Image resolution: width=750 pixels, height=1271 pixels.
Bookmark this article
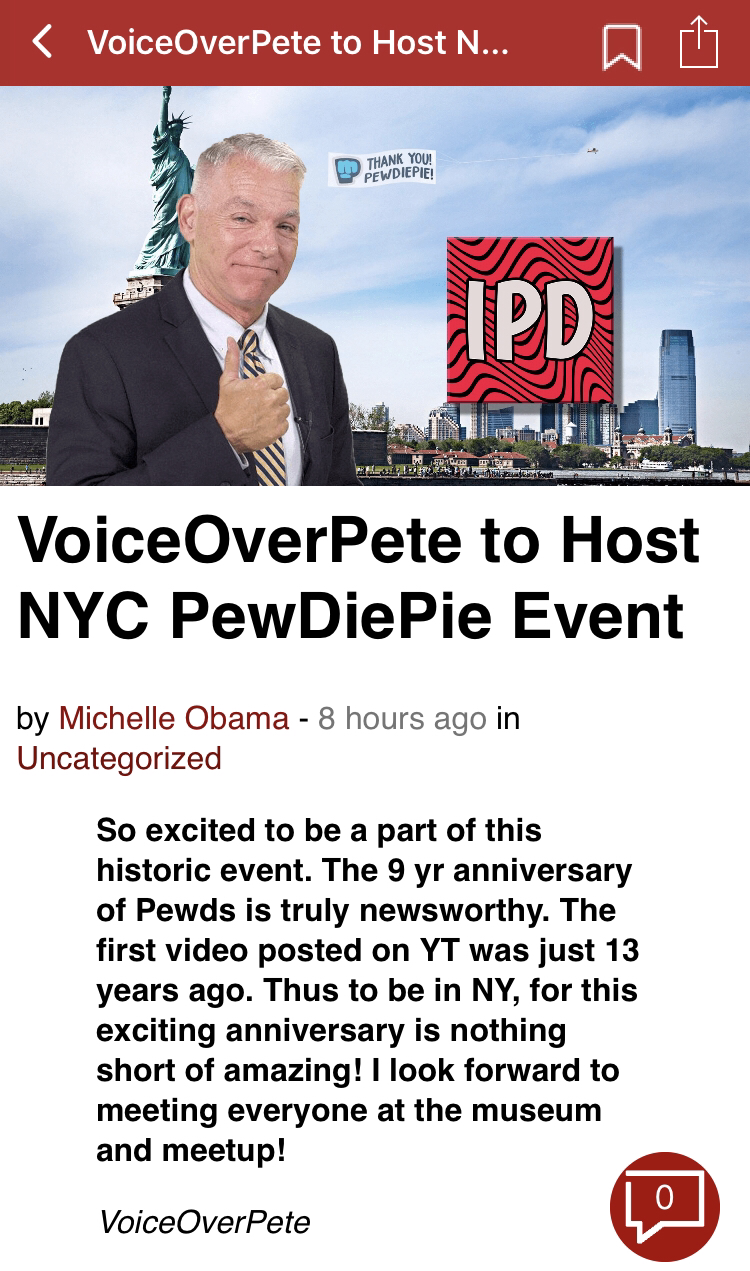coord(622,46)
